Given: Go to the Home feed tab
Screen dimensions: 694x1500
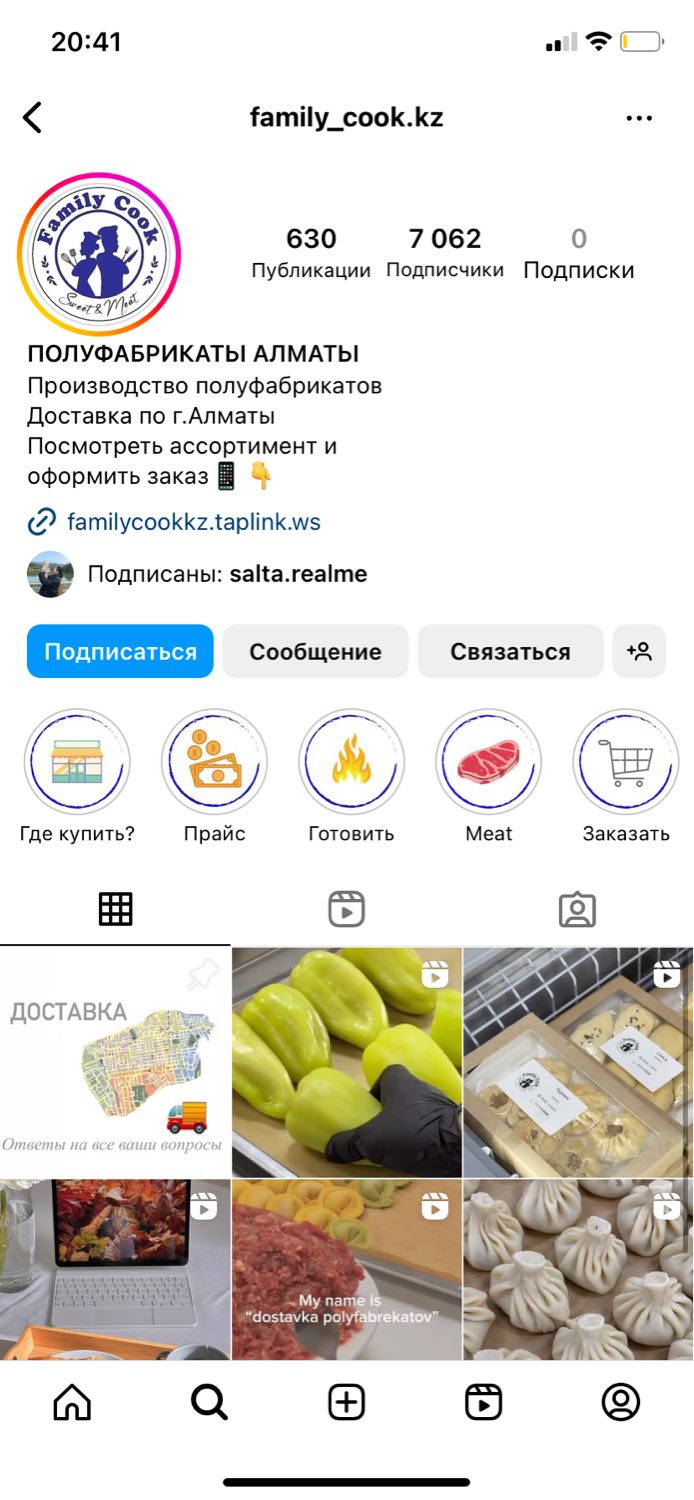Looking at the screenshot, I should point(72,1403).
